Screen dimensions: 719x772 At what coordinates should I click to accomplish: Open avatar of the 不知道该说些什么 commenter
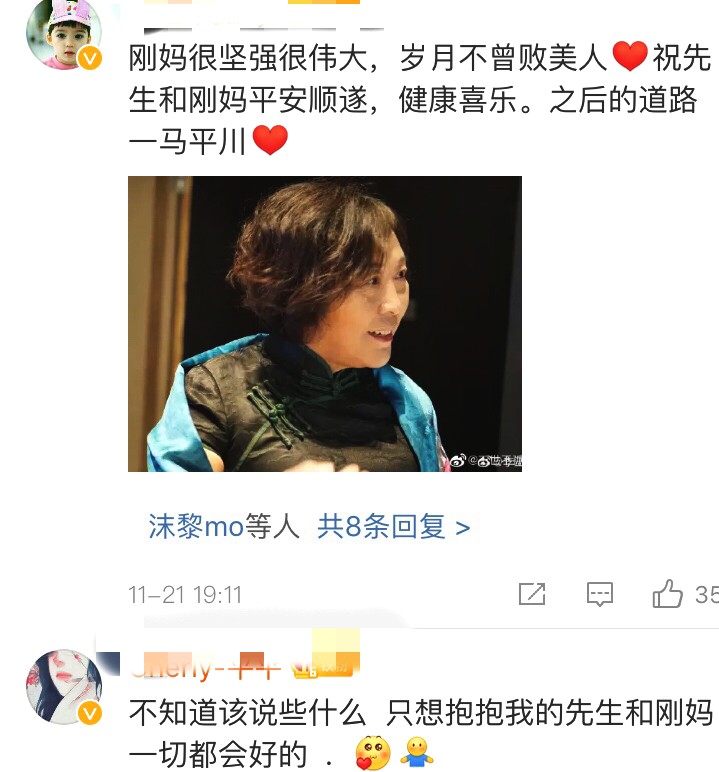(x=64, y=687)
